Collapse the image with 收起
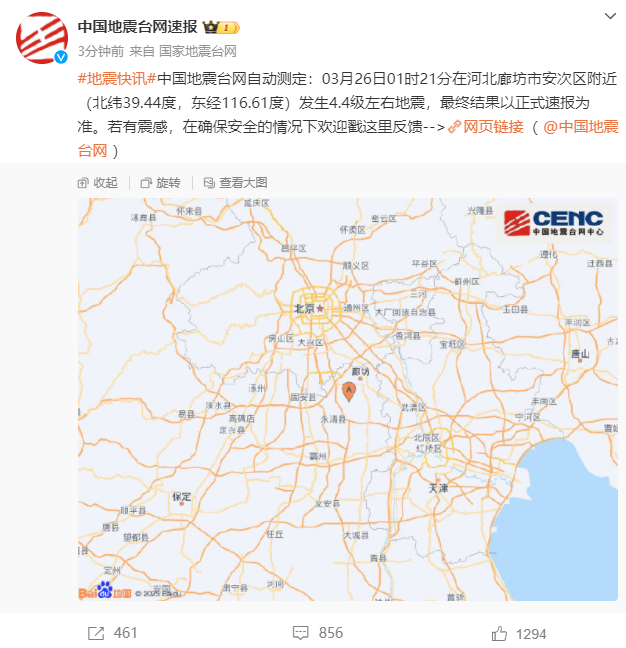Screen dimensions: 626x648 pos(97,182)
